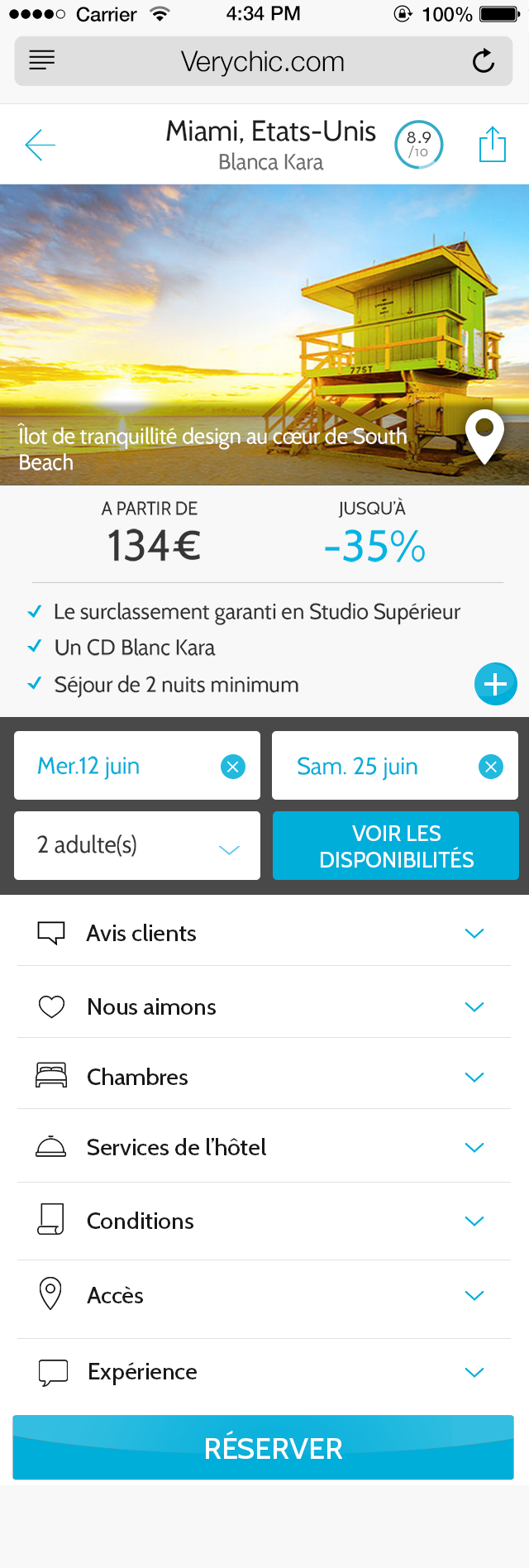Share the Blanca Kara hotel offer
The height and width of the screenshot is (1568, 529).
[x=492, y=145]
